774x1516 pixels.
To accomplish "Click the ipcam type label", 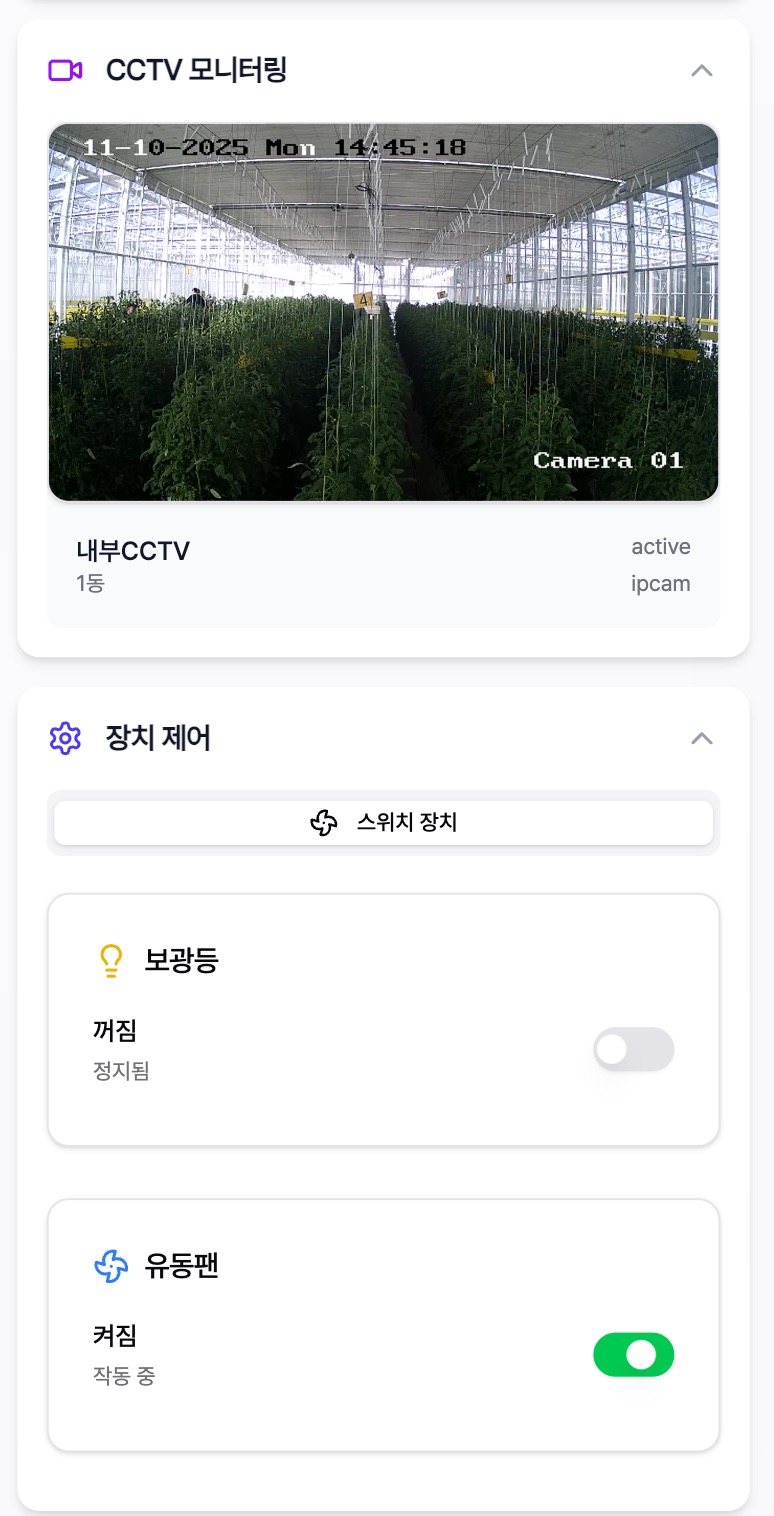I will 661,583.
